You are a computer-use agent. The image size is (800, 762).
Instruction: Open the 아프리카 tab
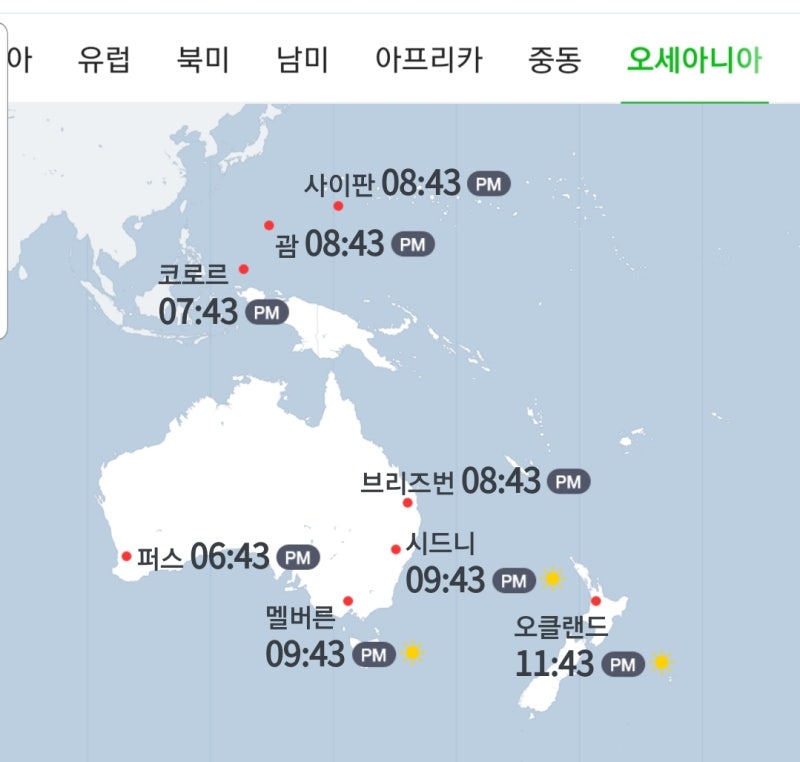click(x=428, y=61)
